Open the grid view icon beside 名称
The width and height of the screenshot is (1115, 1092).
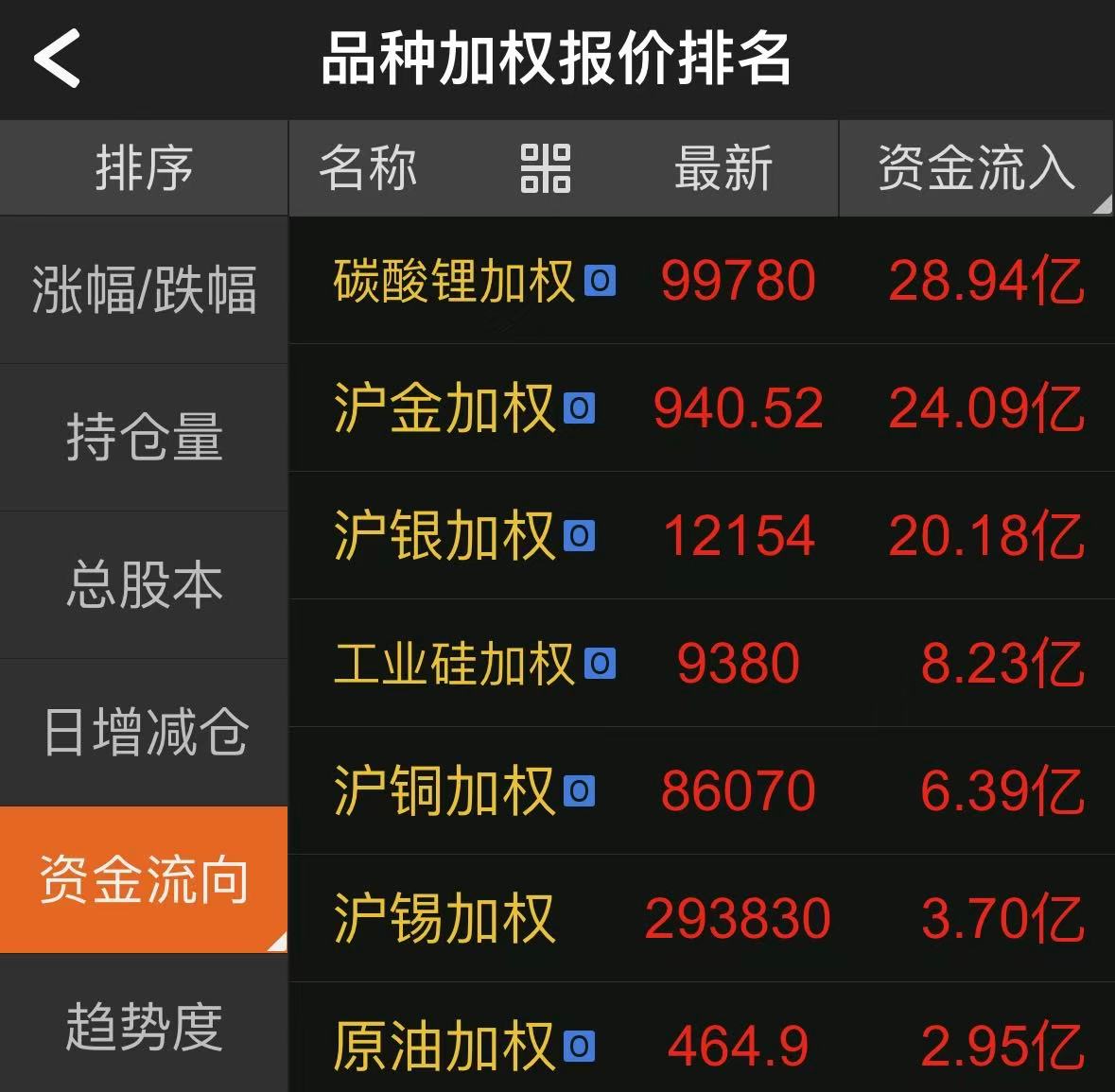[546, 168]
